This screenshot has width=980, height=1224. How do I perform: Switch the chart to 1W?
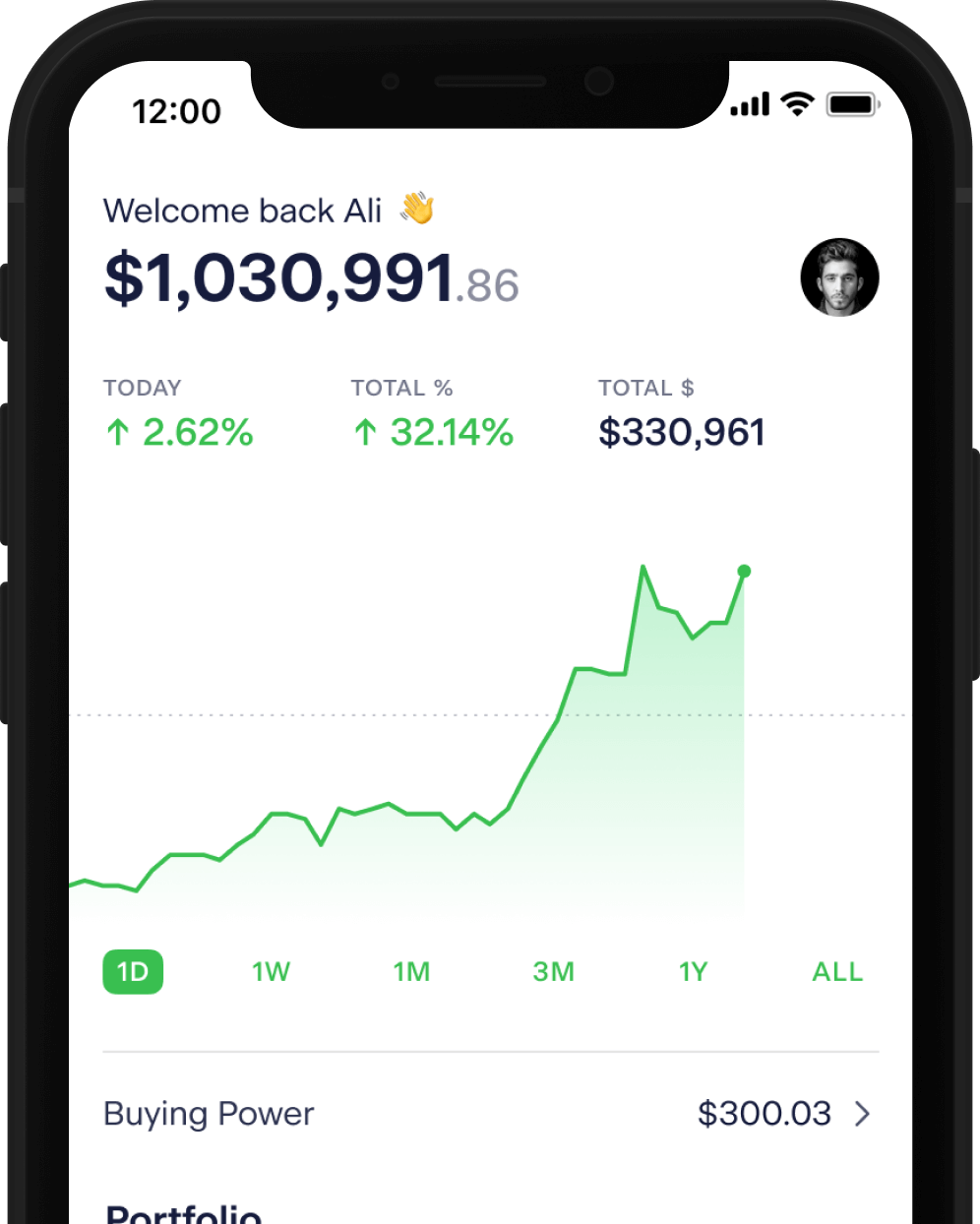click(271, 972)
